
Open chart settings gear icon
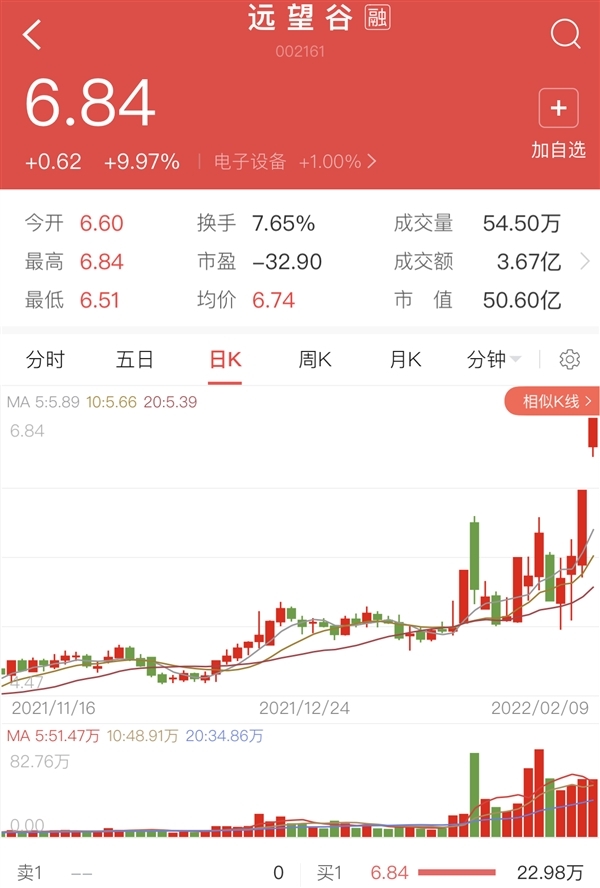570,360
